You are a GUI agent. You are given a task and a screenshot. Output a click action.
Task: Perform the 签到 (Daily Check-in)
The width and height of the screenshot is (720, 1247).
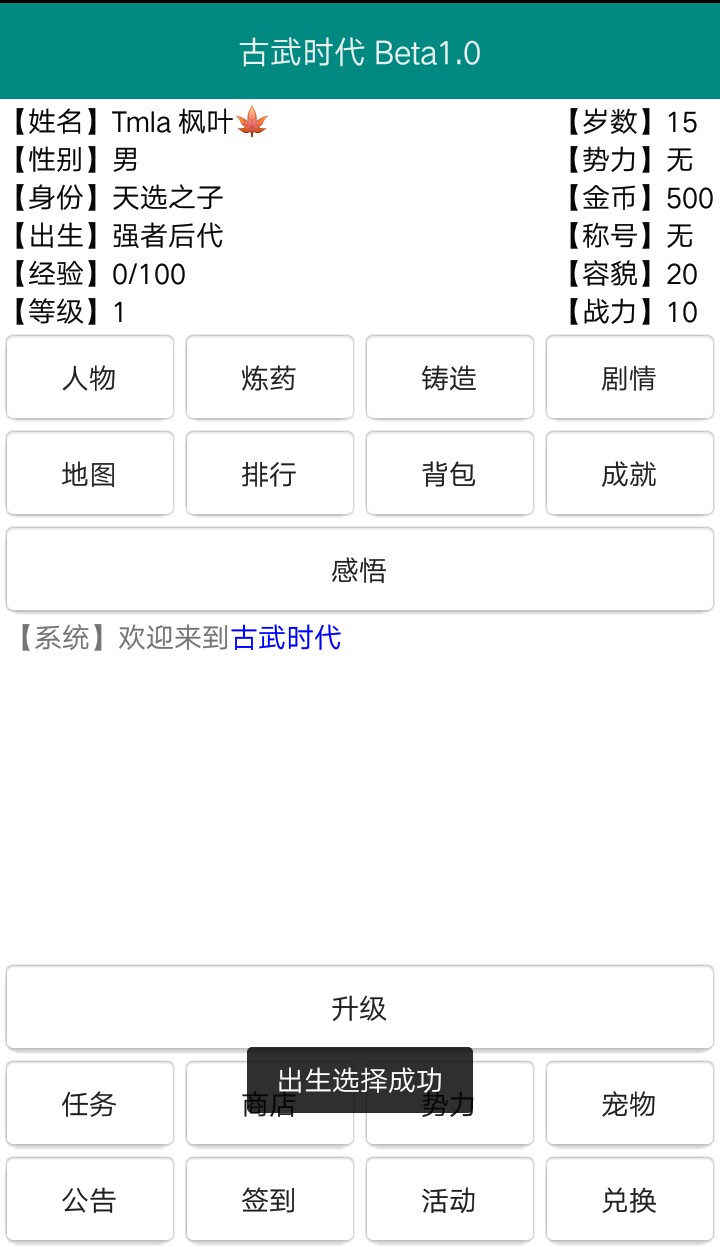click(x=269, y=1199)
